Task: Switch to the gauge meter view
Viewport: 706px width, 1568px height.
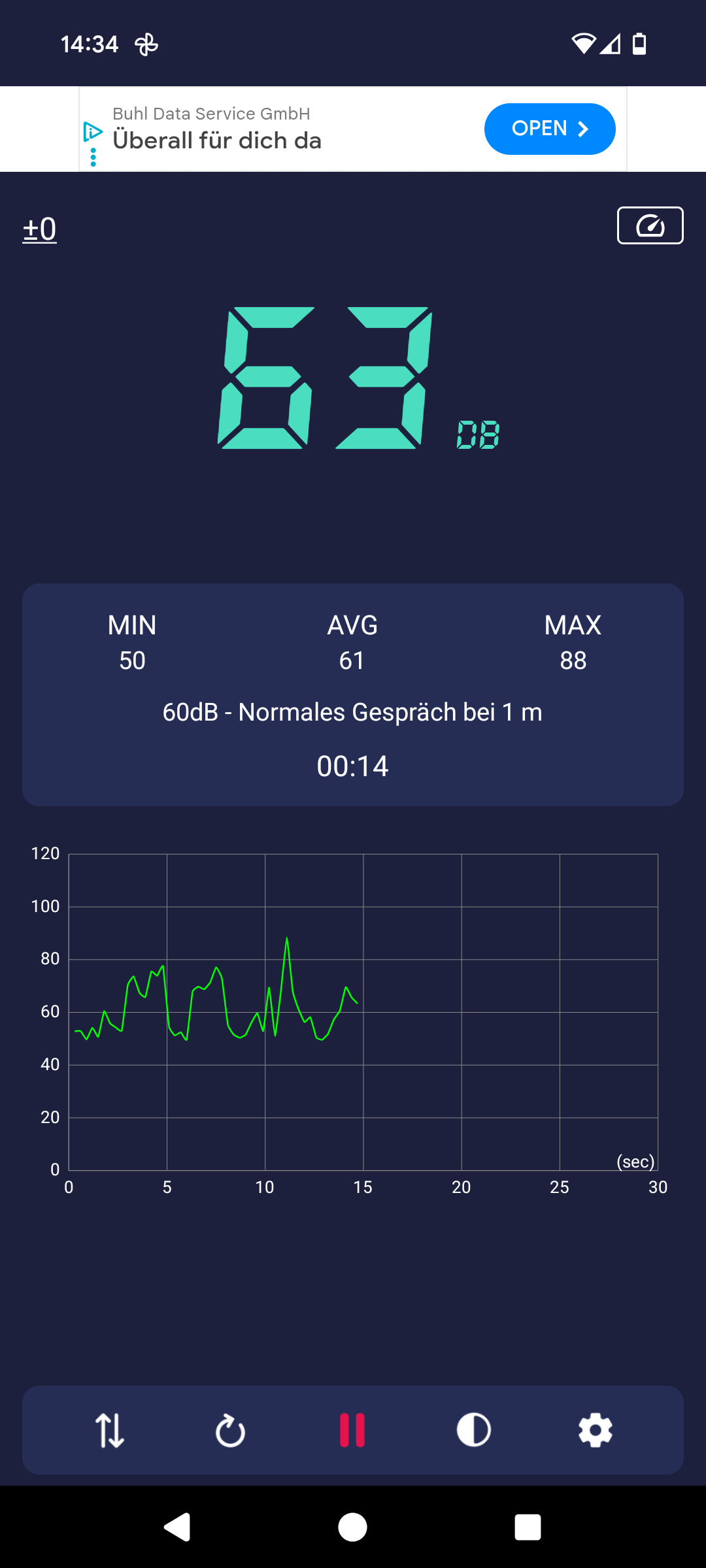Action: (650, 225)
